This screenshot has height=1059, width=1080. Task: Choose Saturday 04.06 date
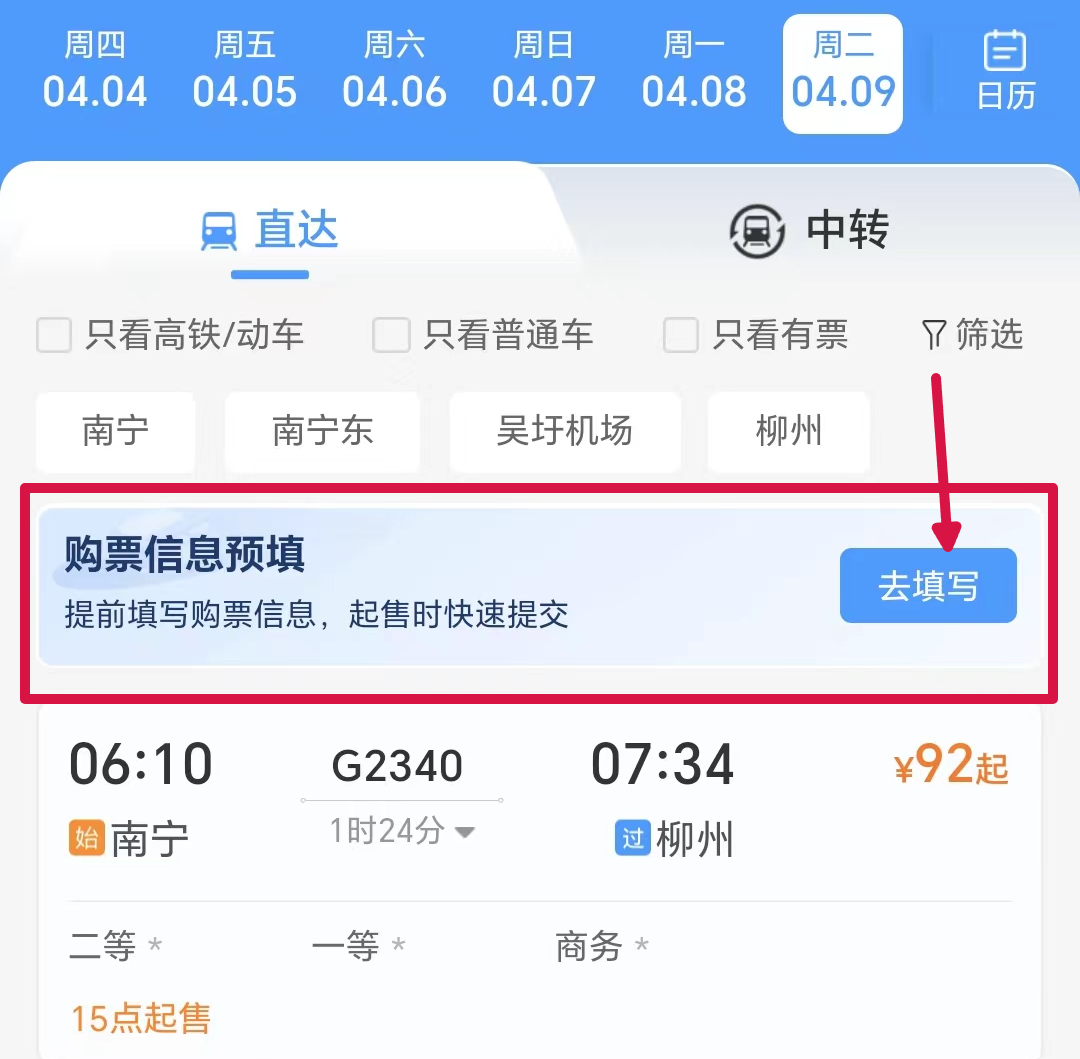[394, 72]
